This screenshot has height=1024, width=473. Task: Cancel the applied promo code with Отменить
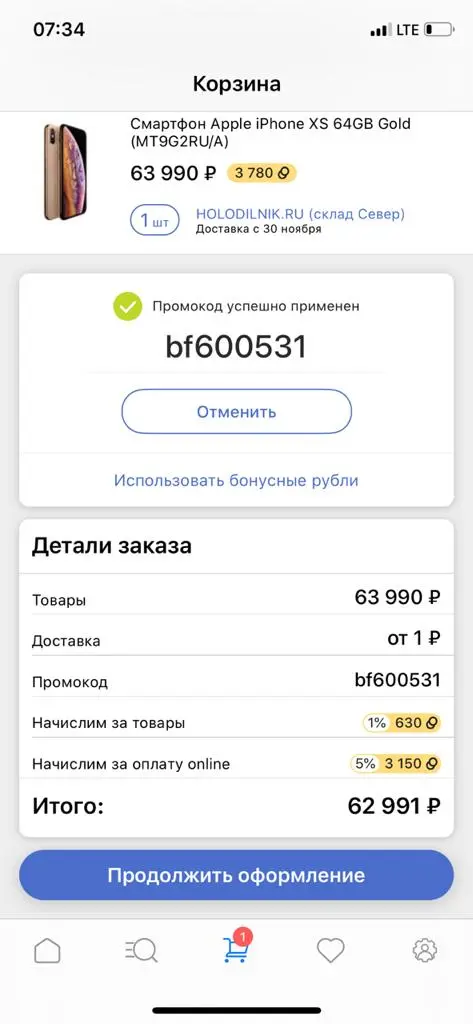[x=236, y=411]
